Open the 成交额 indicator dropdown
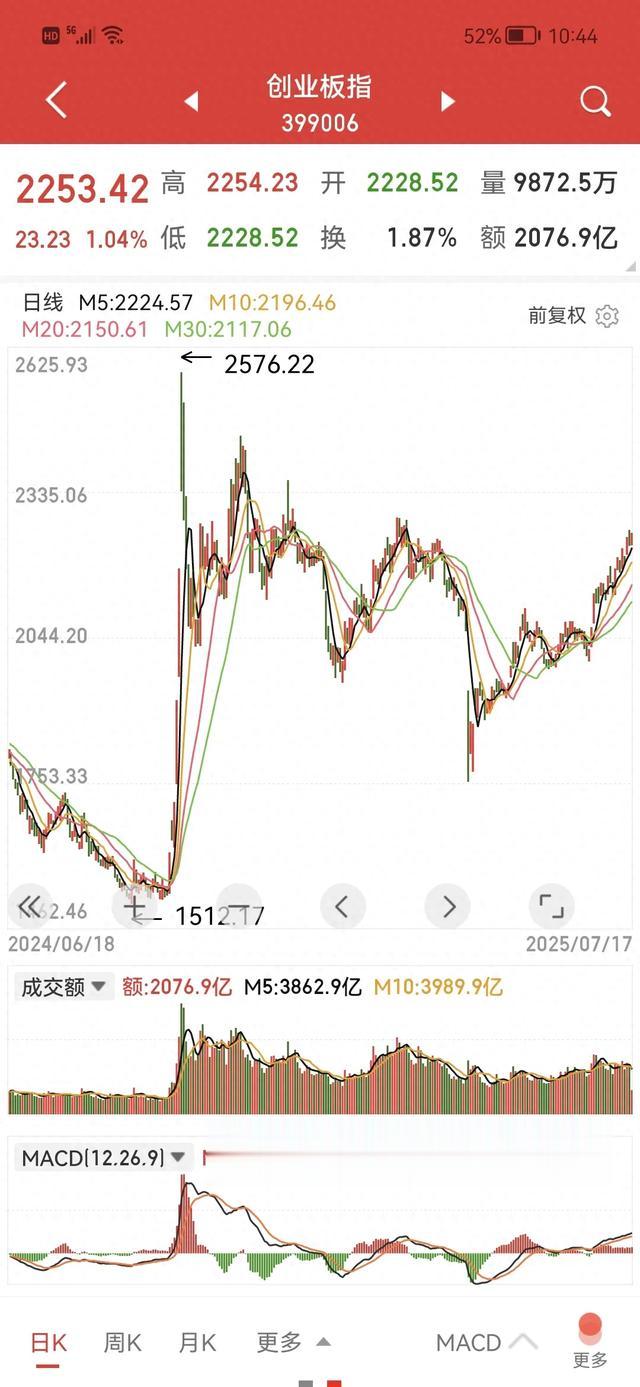 (64, 987)
